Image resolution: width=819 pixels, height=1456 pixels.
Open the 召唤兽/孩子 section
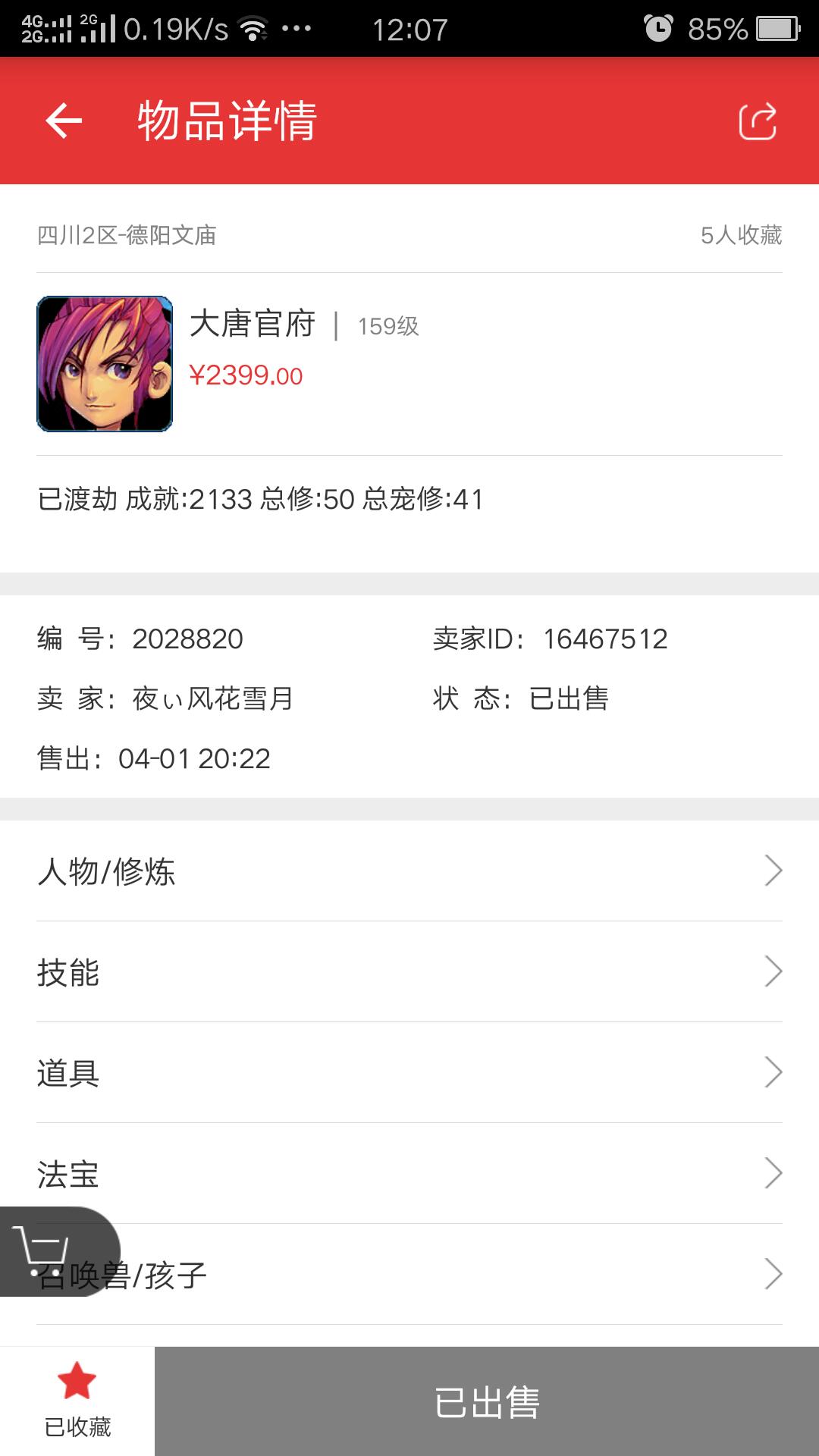click(455, 1275)
